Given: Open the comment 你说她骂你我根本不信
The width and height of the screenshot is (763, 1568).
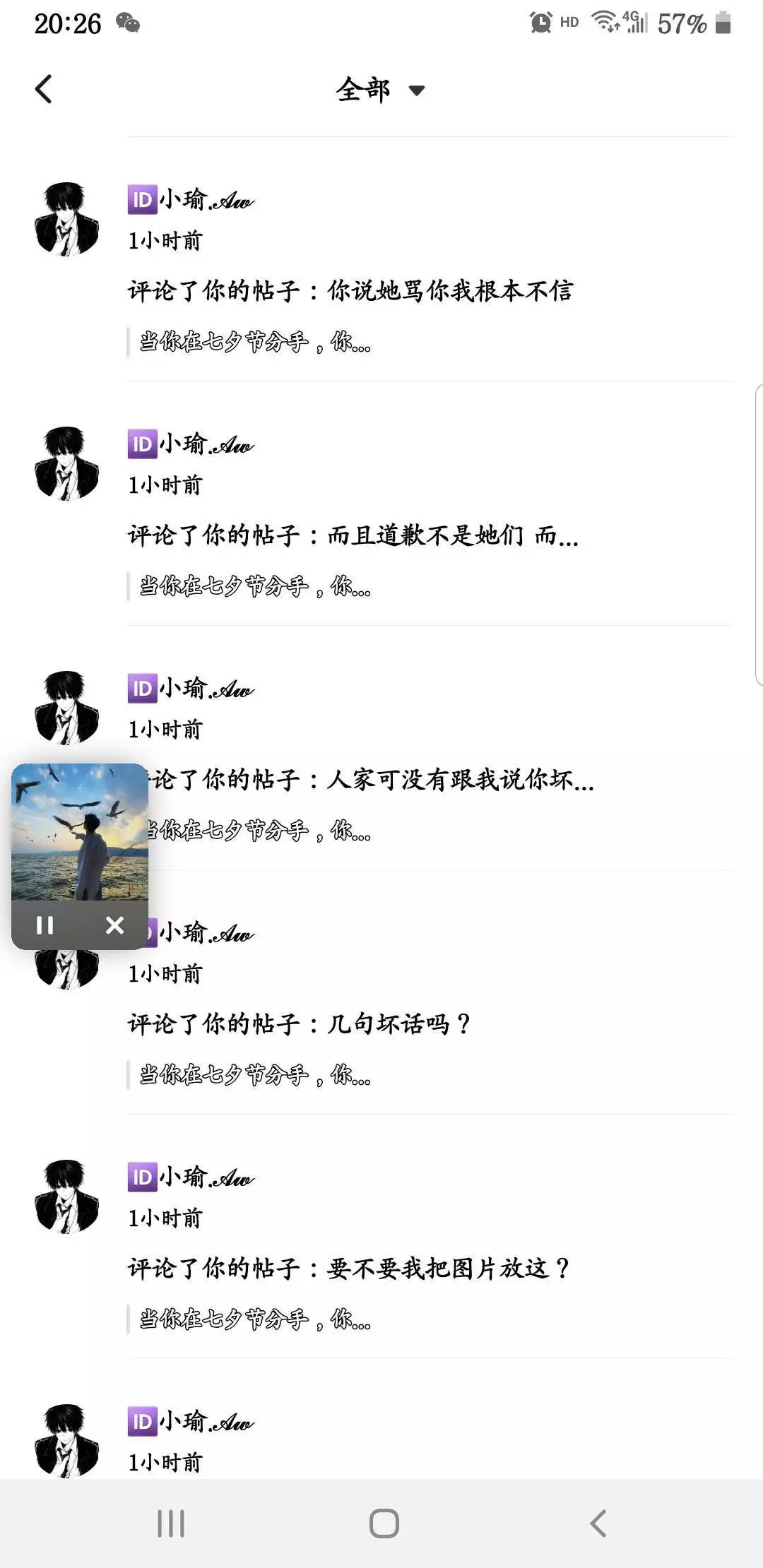Looking at the screenshot, I should 350,291.
